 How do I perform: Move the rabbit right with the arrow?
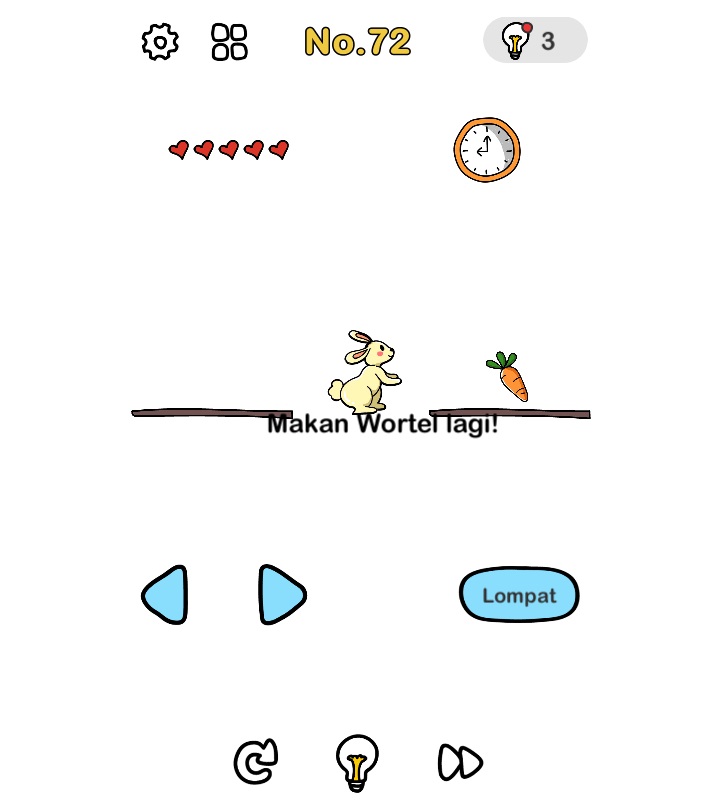point(281,595)
